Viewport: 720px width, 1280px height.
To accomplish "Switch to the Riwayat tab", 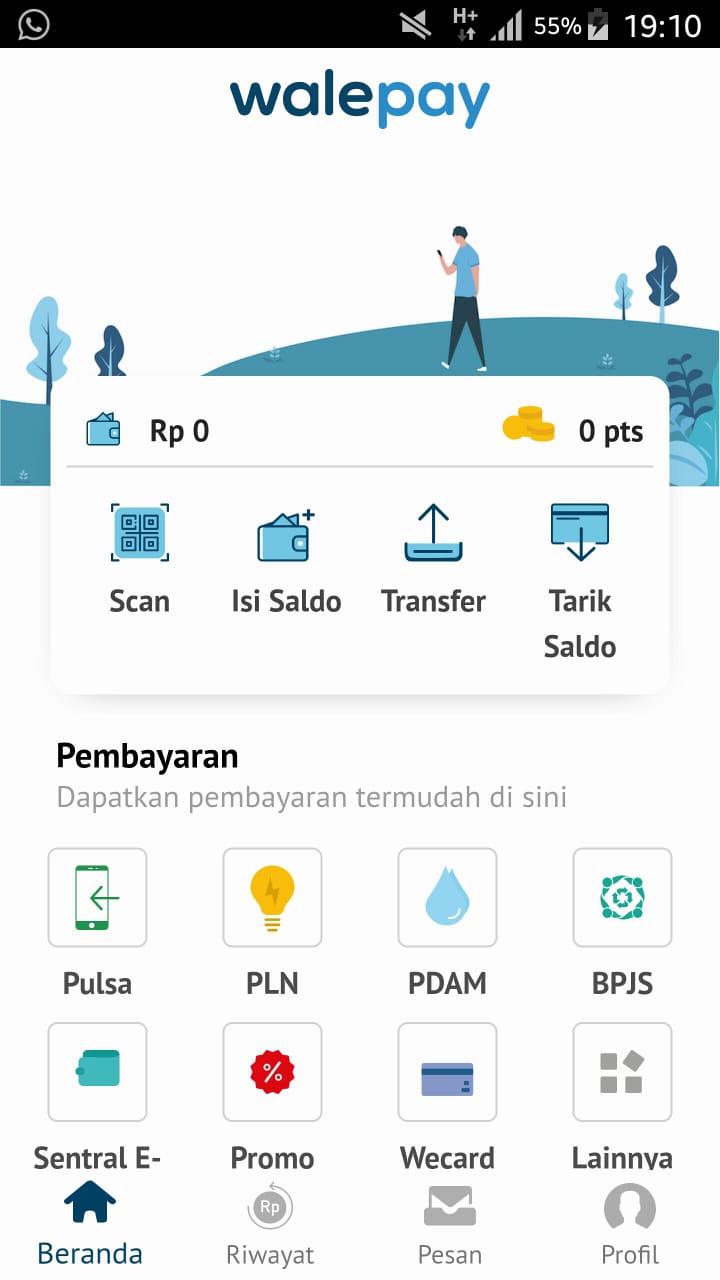I will pyautogui.click(x=270, y=1225).
